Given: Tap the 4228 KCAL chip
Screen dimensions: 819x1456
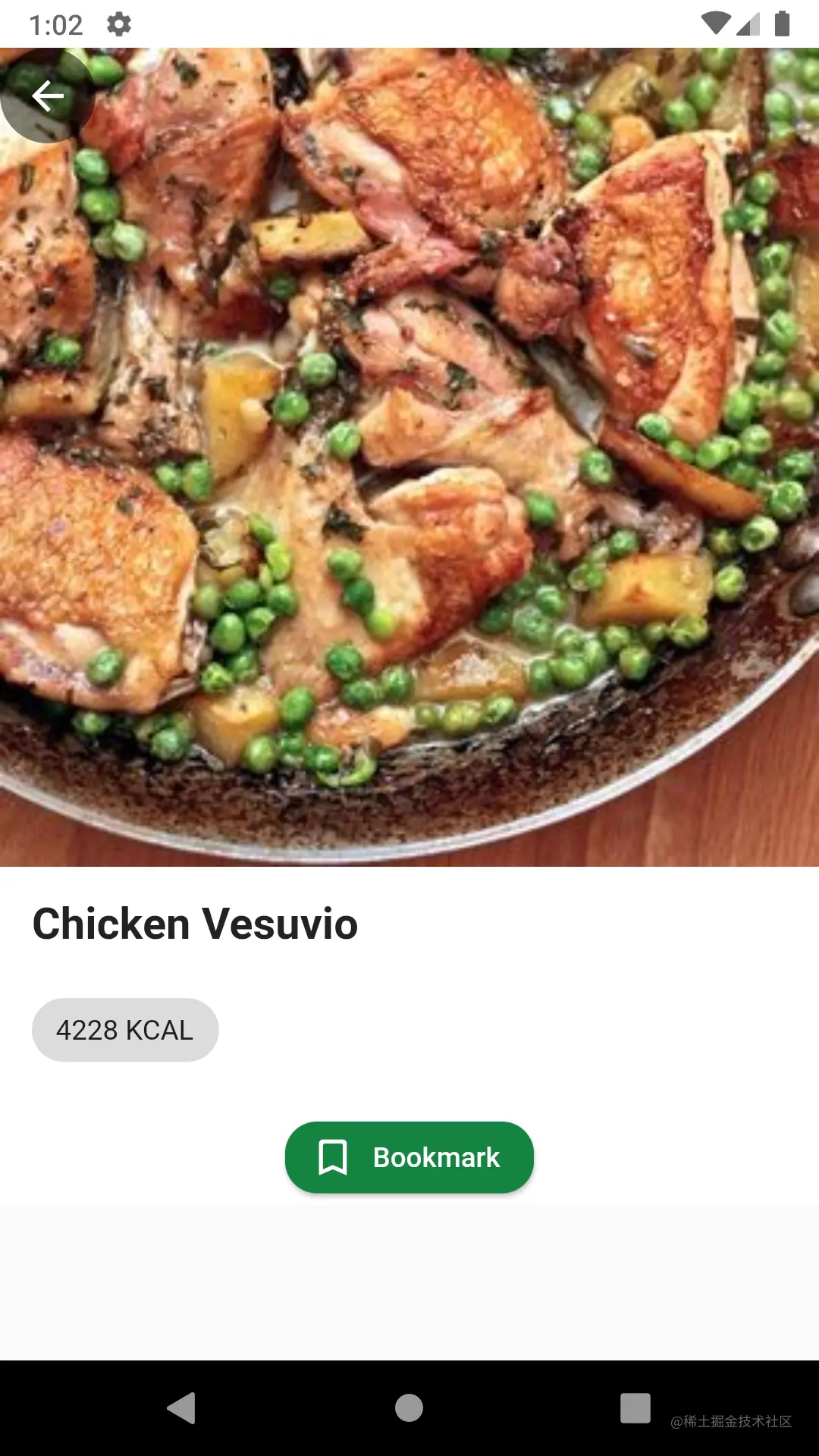Looking at the screenshot, I should tap(125, 1030).
